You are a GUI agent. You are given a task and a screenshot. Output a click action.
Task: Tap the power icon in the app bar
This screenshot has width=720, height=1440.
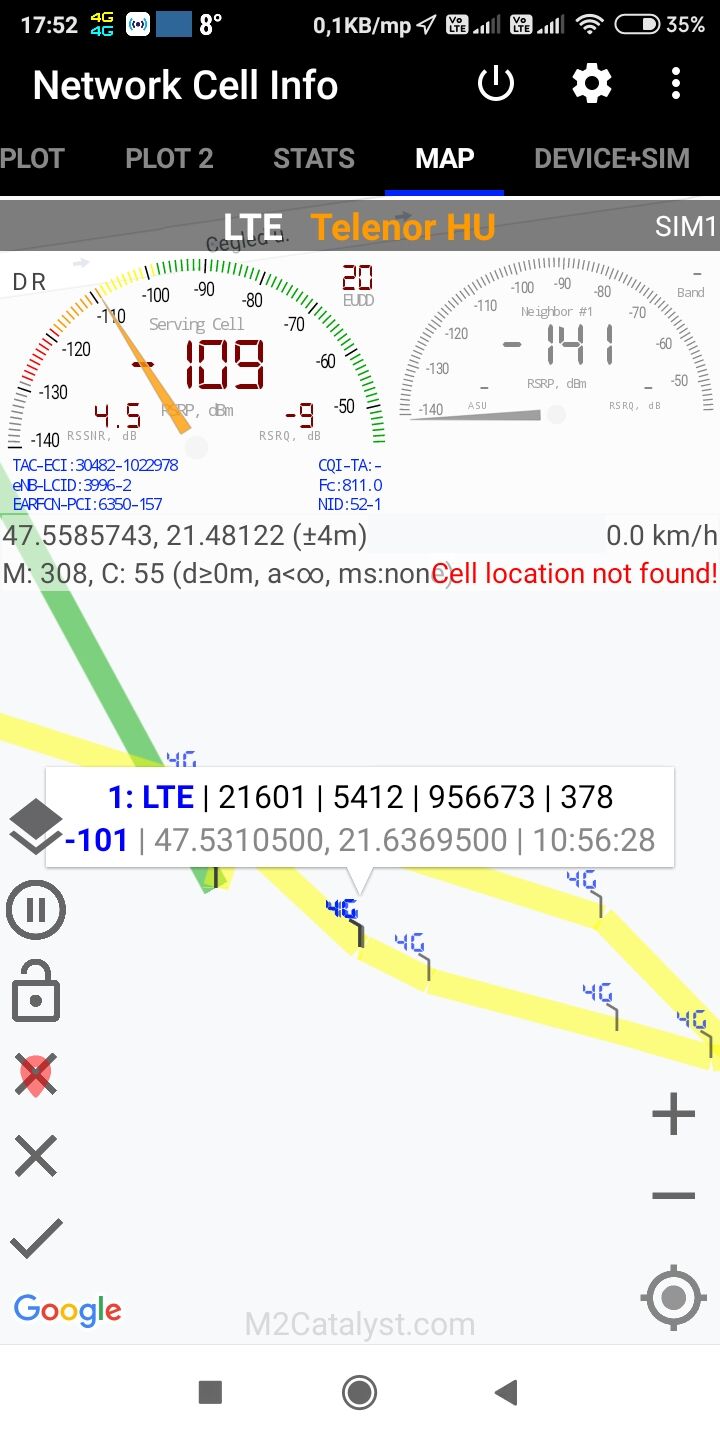(x=496, y=85)
